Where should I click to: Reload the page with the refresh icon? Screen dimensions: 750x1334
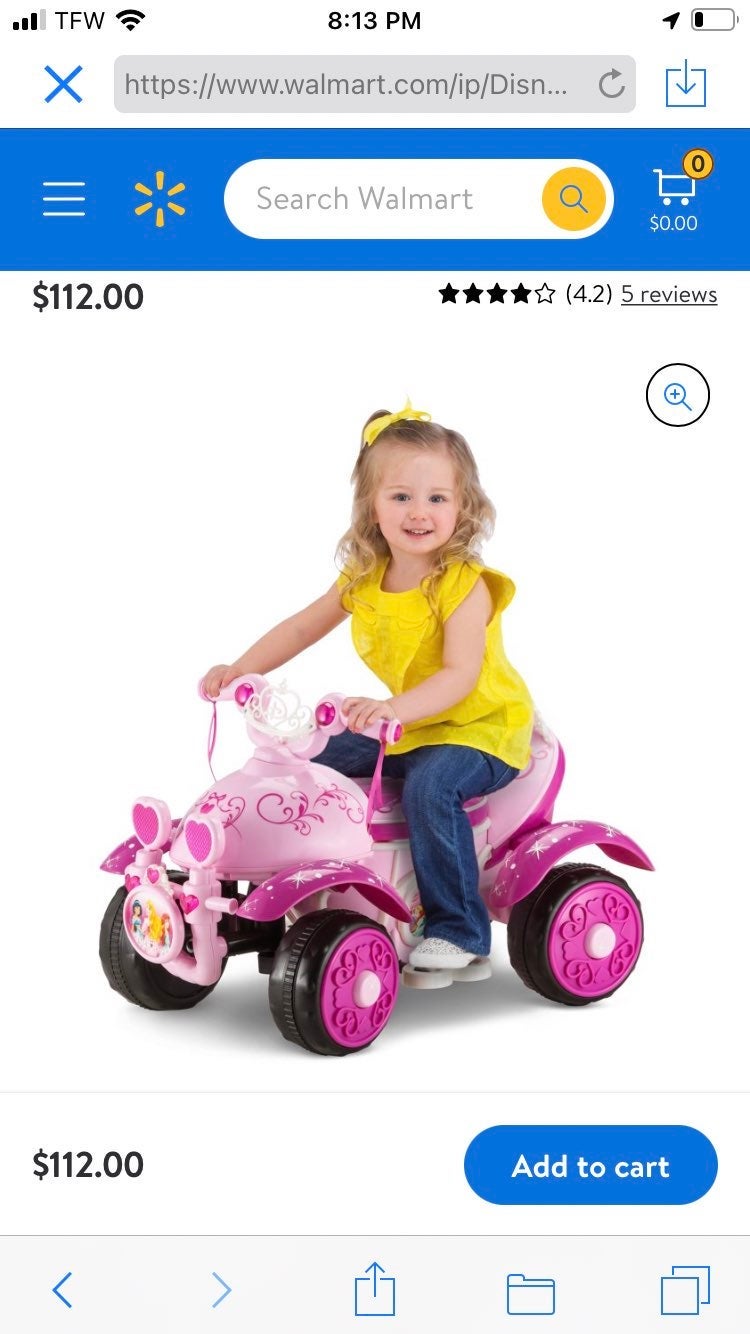click(611, 85)
